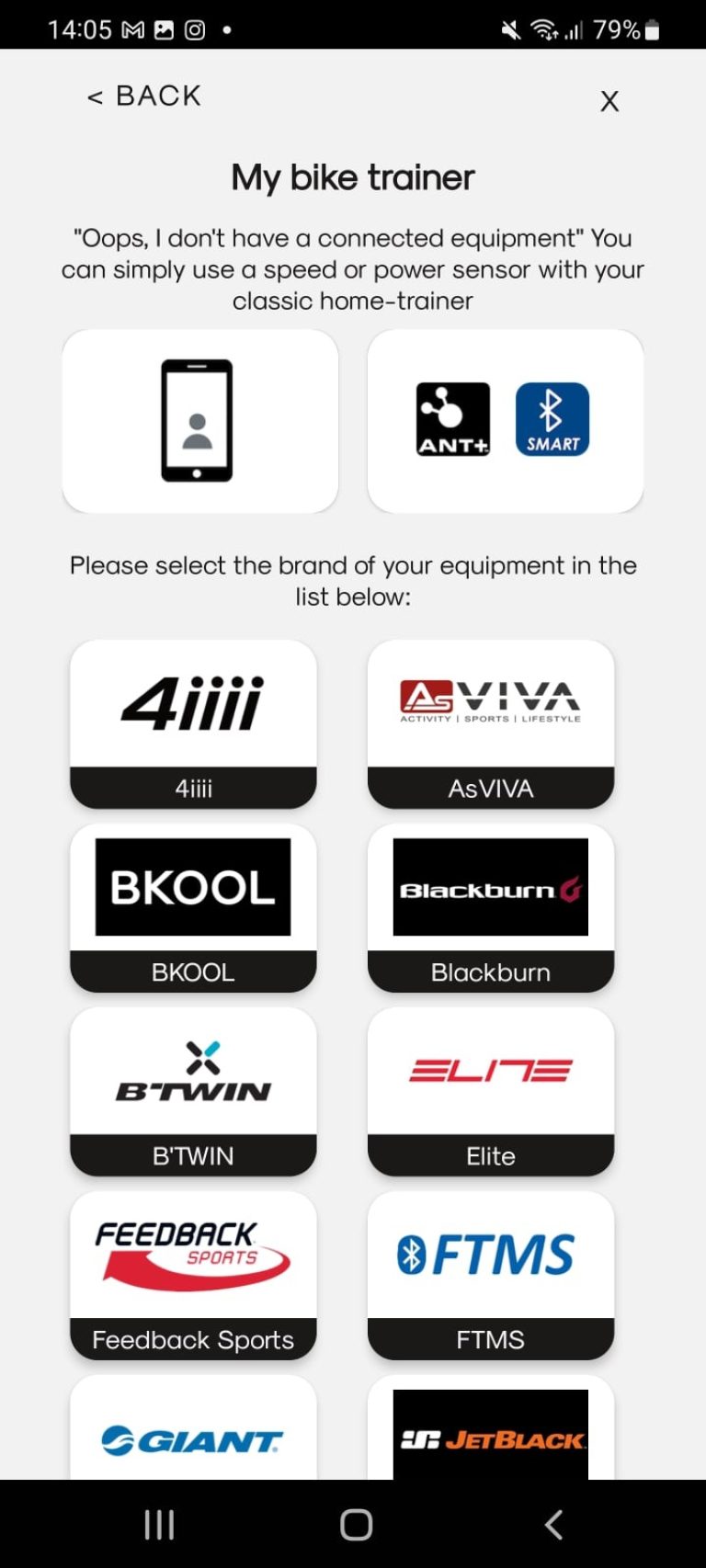Select Feedback Sports equipment brand

pyautogui.click(x=192, y=1277)
